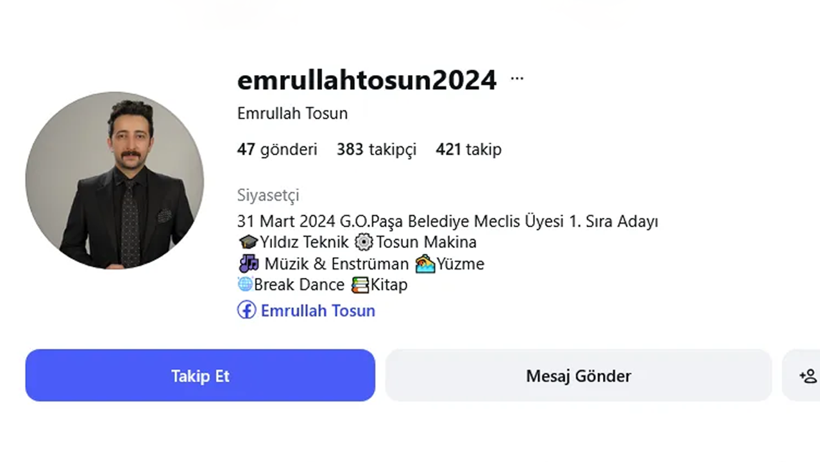Open the Emrullah Tosun Facebook link
The width and height of the screenshot is (820, 462).
317,311
